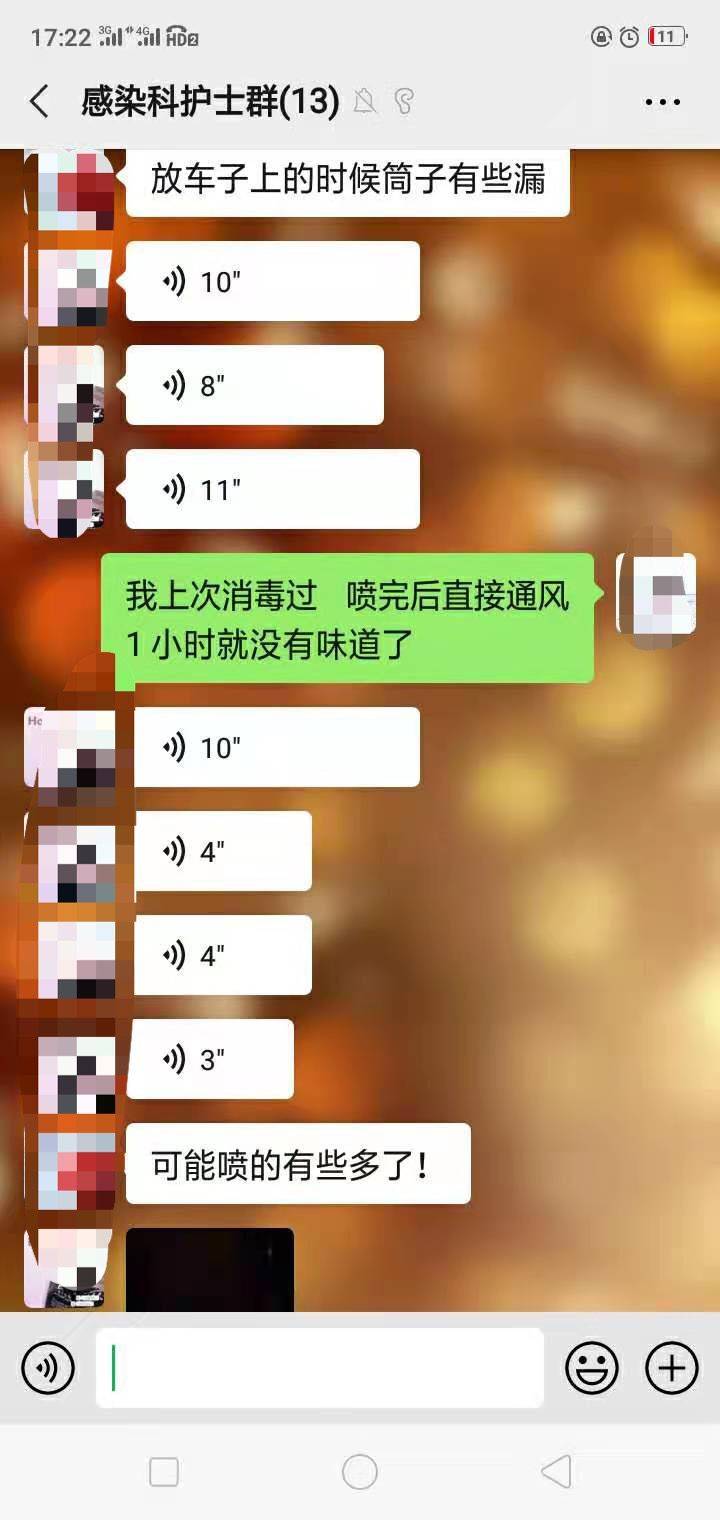Open the dark image thumbnail message
Viewport: 720px width, 1520px height.
210,1269
